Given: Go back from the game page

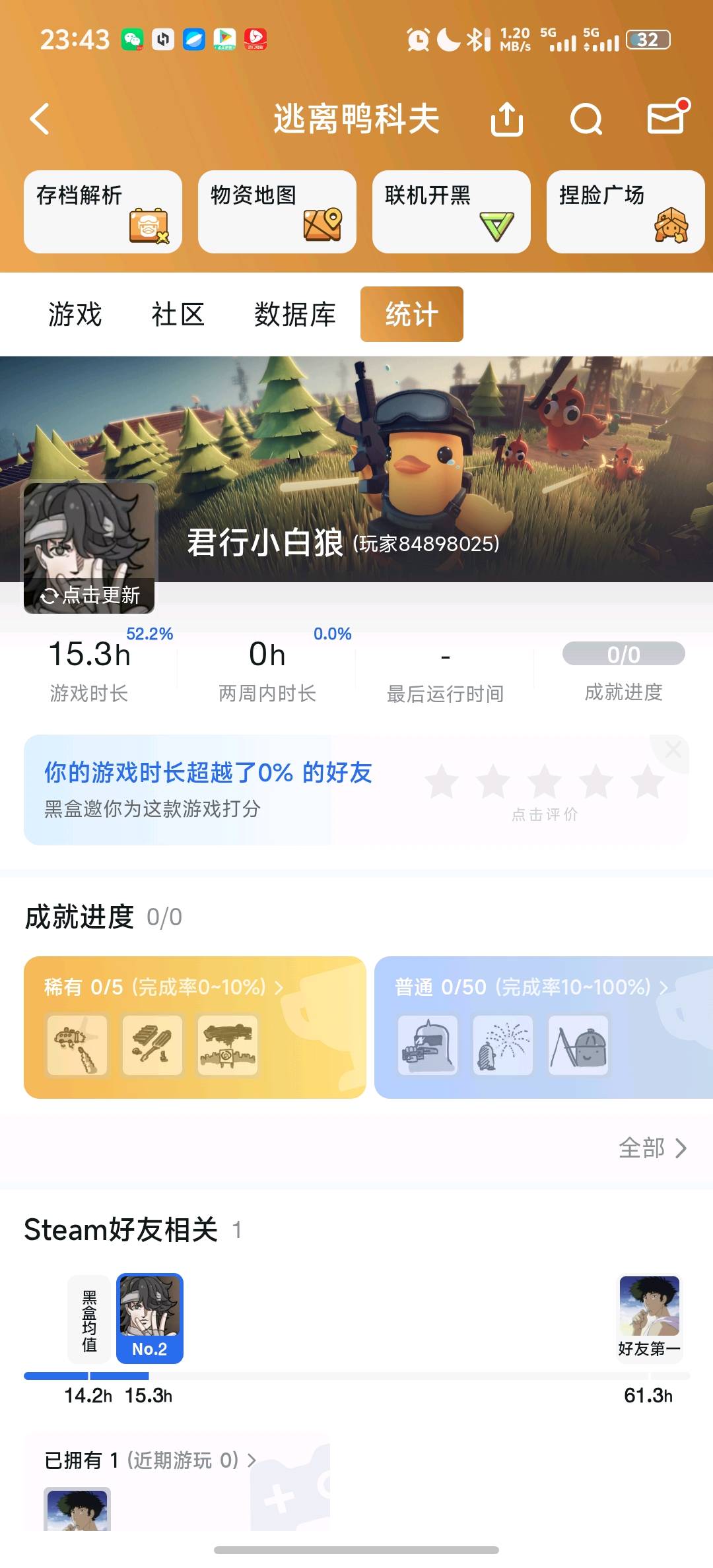Looking at the screenshot, I should [40, 119].
